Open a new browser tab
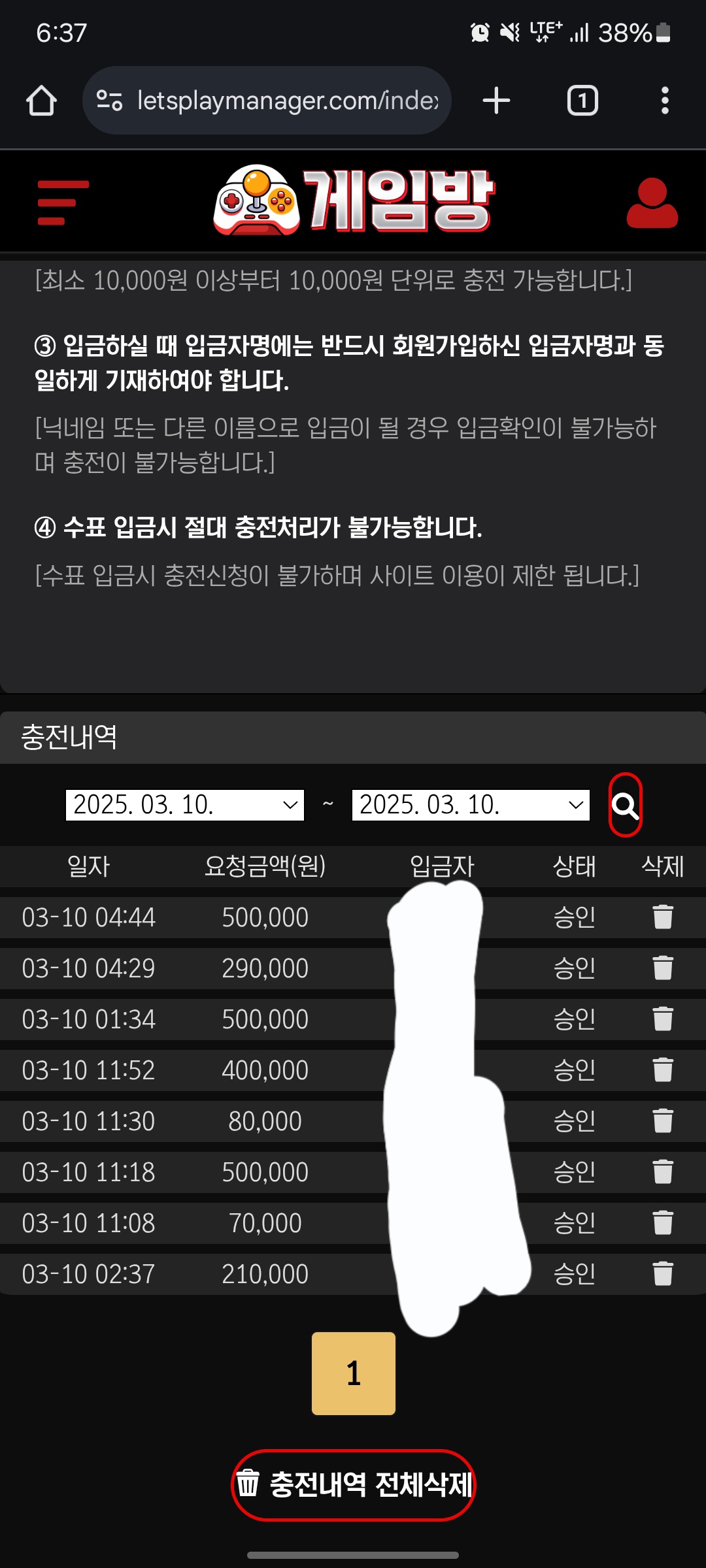 [x=496, y=101]
